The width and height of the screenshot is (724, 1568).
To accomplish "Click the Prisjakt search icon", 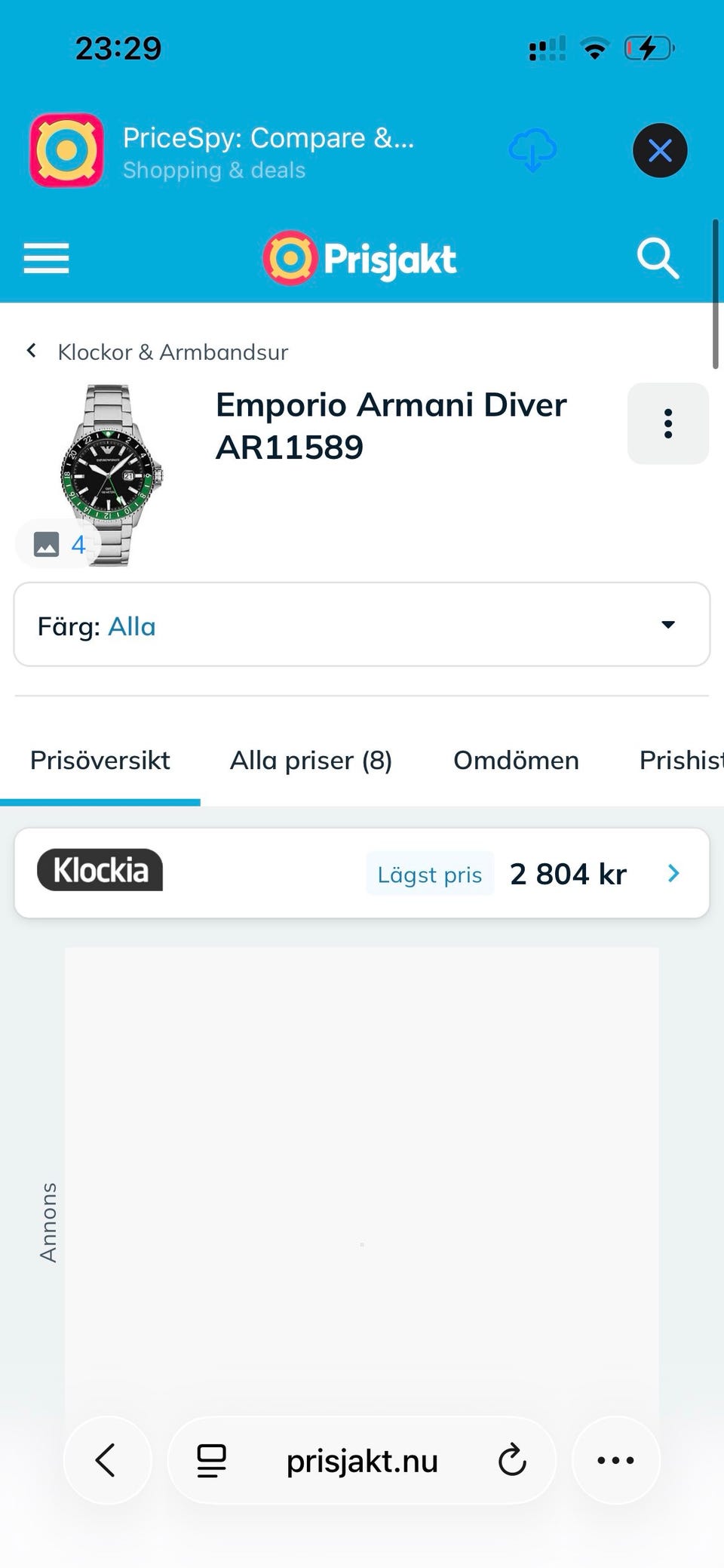I will [x=658, y=258].
